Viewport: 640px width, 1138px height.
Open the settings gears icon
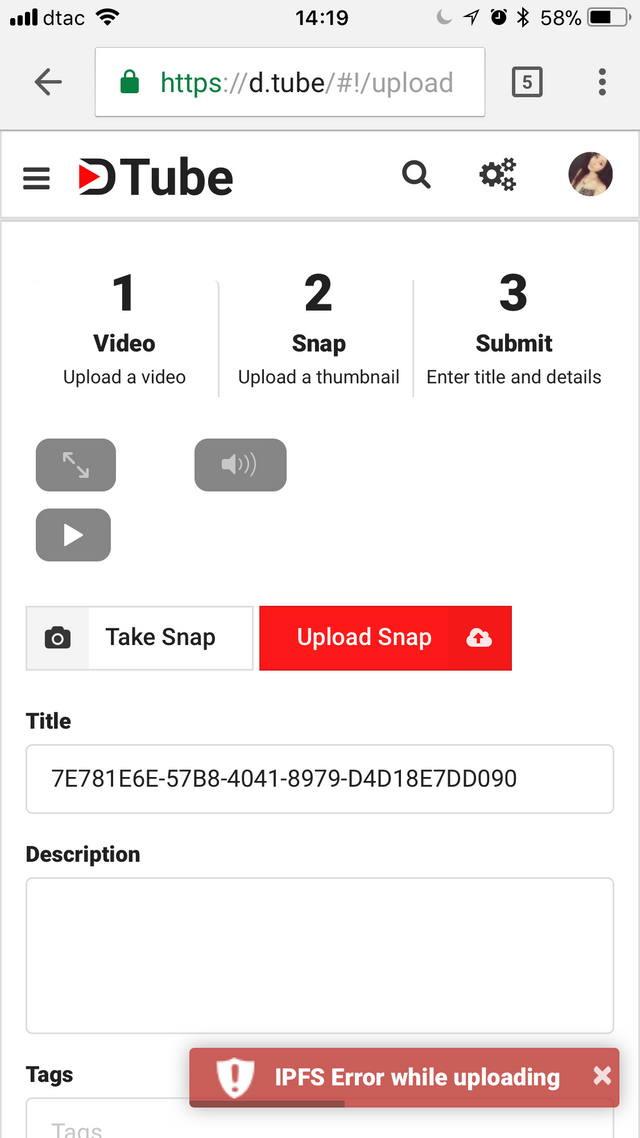[x=497, y=175]
